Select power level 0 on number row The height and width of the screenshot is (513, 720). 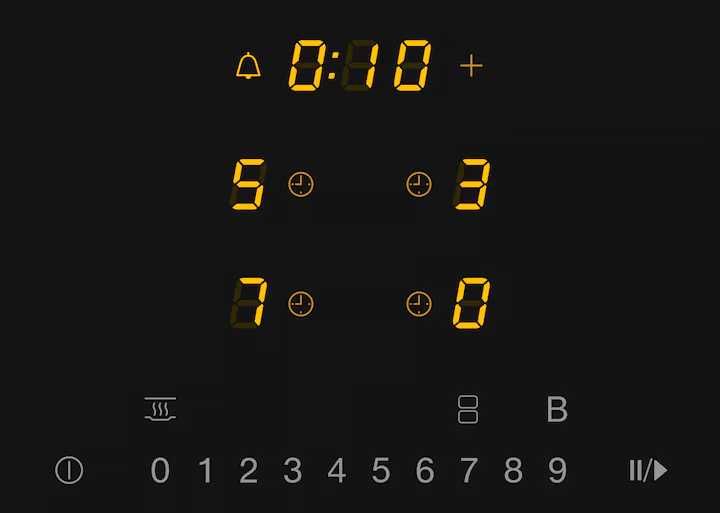160,470
